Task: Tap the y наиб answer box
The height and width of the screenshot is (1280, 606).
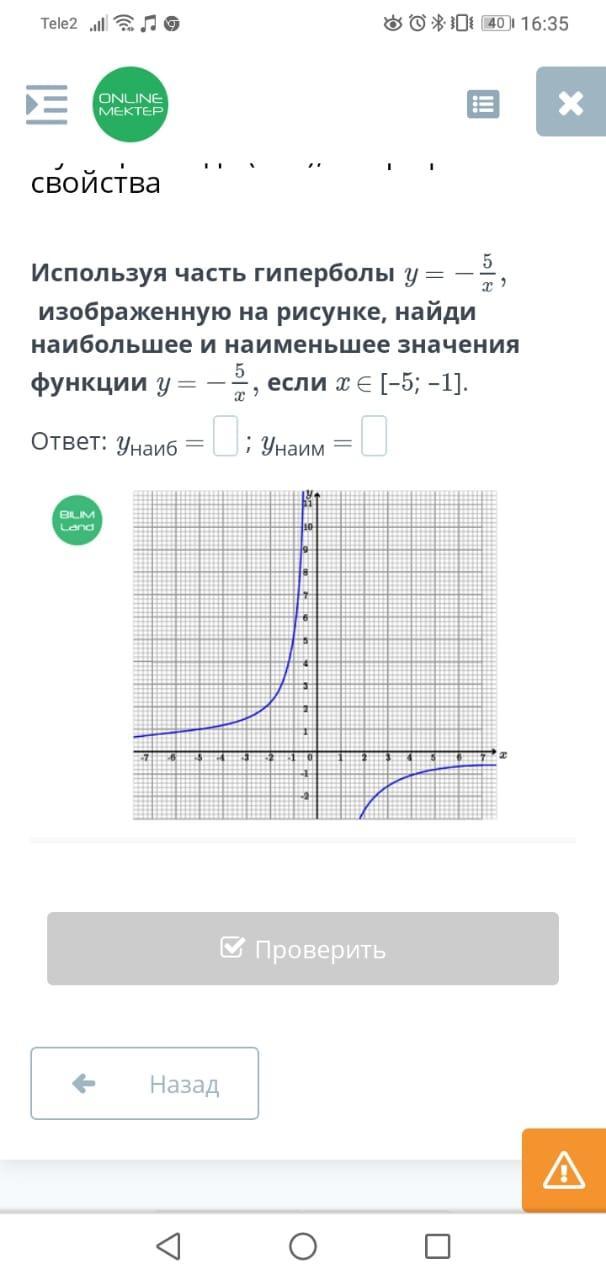Action: click(x=226, y=437)
